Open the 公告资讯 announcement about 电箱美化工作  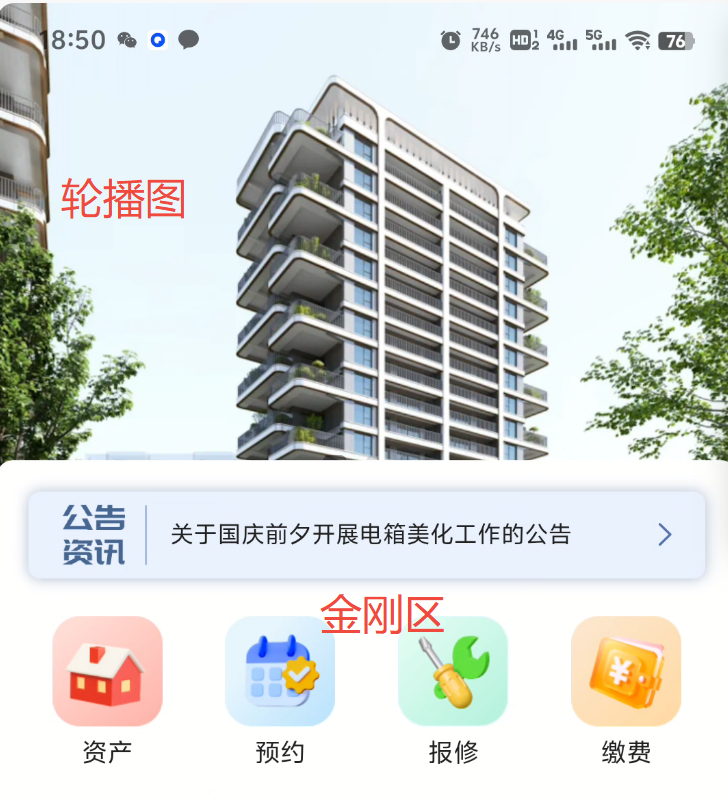[370, 534]
